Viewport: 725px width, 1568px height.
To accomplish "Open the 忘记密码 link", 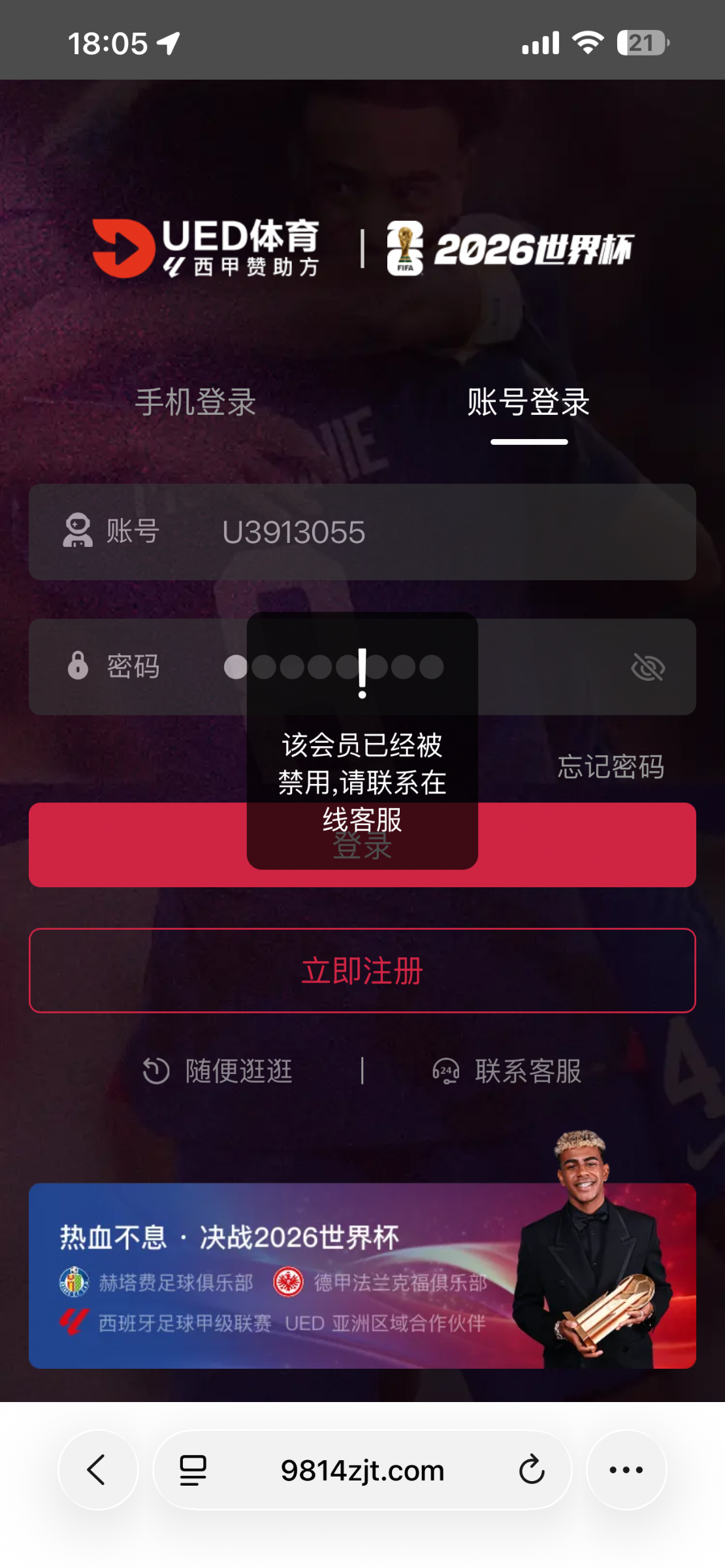I will (x=611, y=766).
